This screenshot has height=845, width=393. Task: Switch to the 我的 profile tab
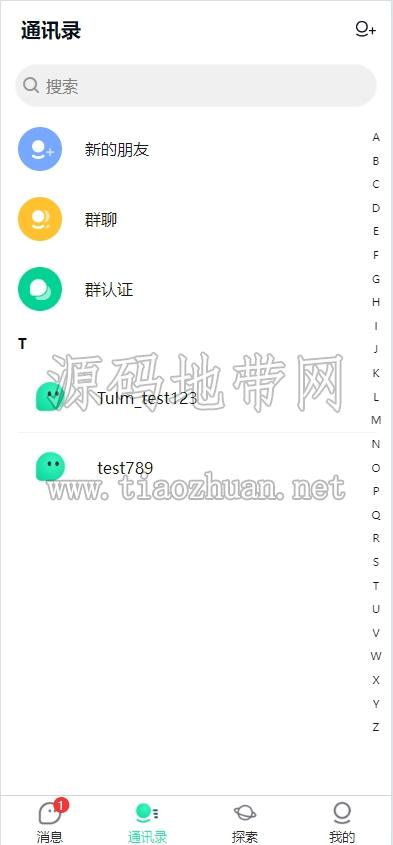(342, 822)
